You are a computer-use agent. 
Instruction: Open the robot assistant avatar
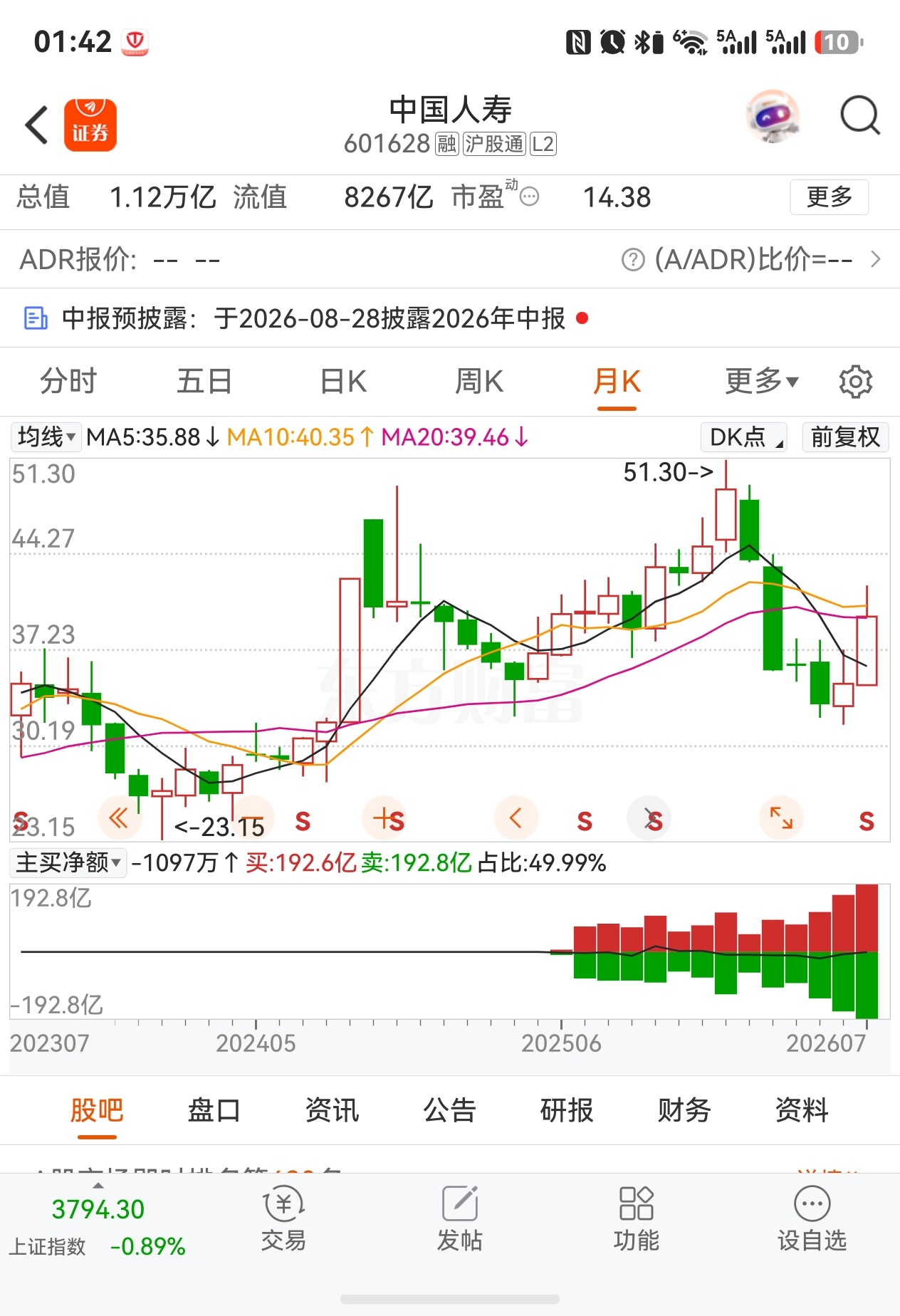click(773, 116)
